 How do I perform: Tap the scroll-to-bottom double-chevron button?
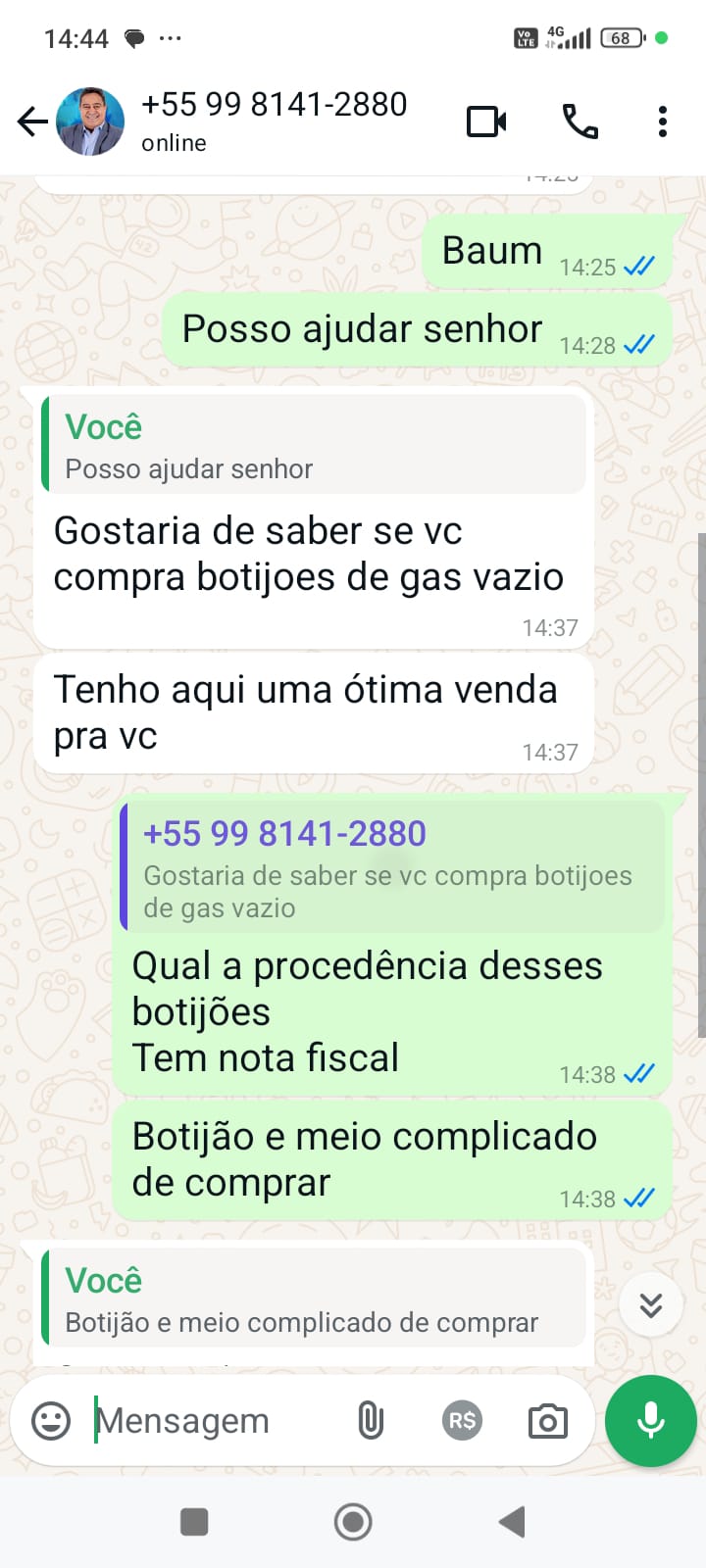651,1305
